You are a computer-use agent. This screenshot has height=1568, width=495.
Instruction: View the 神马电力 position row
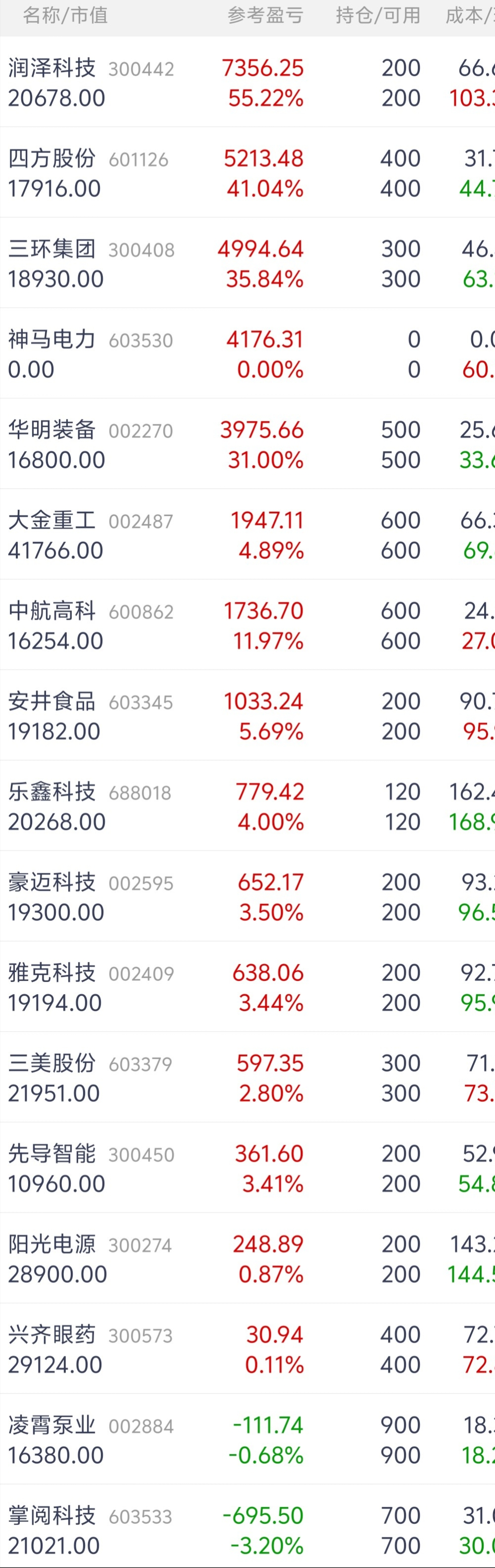pos(247,354)
